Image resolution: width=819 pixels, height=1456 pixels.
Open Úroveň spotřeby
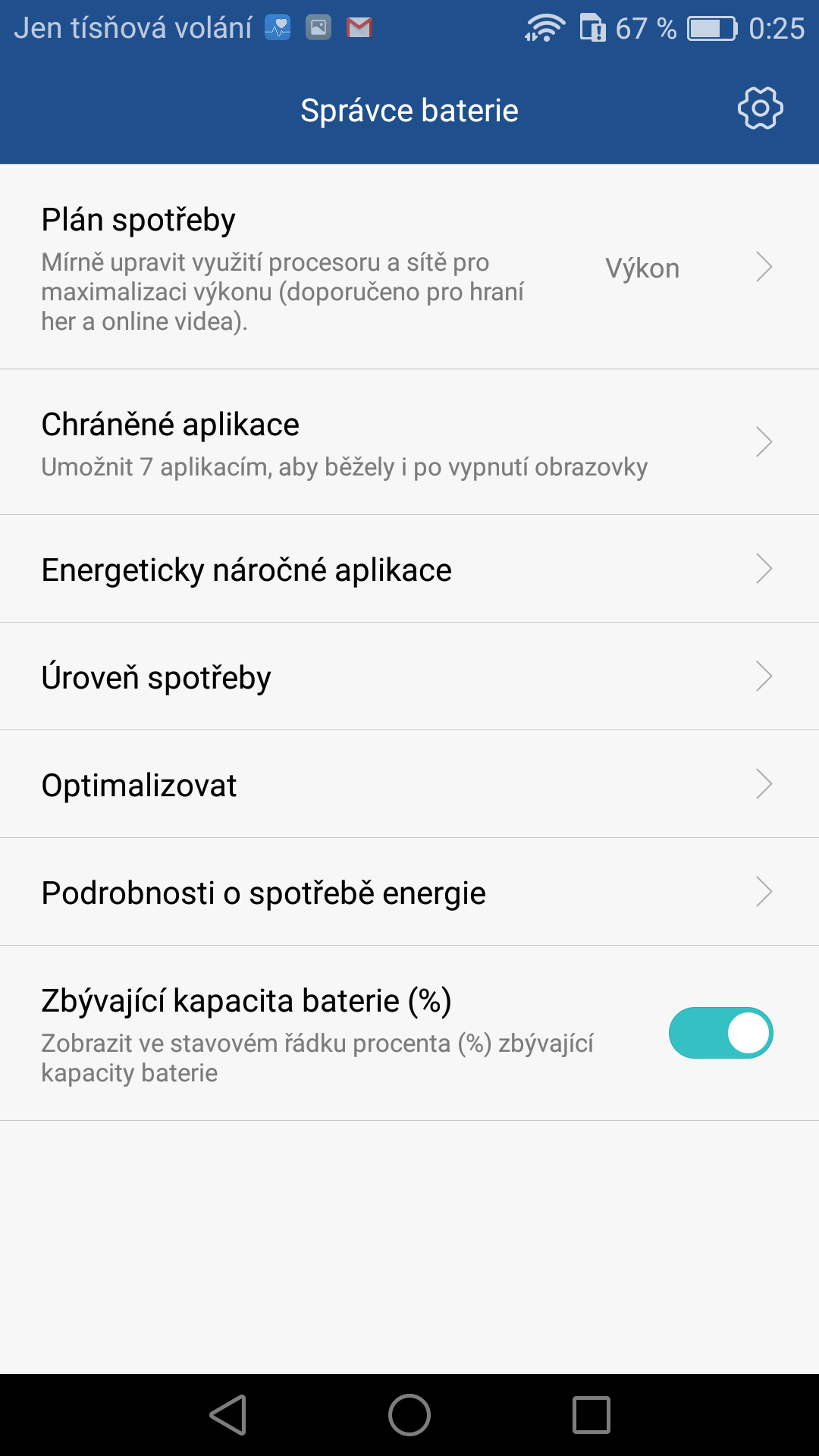pos(409,676)
